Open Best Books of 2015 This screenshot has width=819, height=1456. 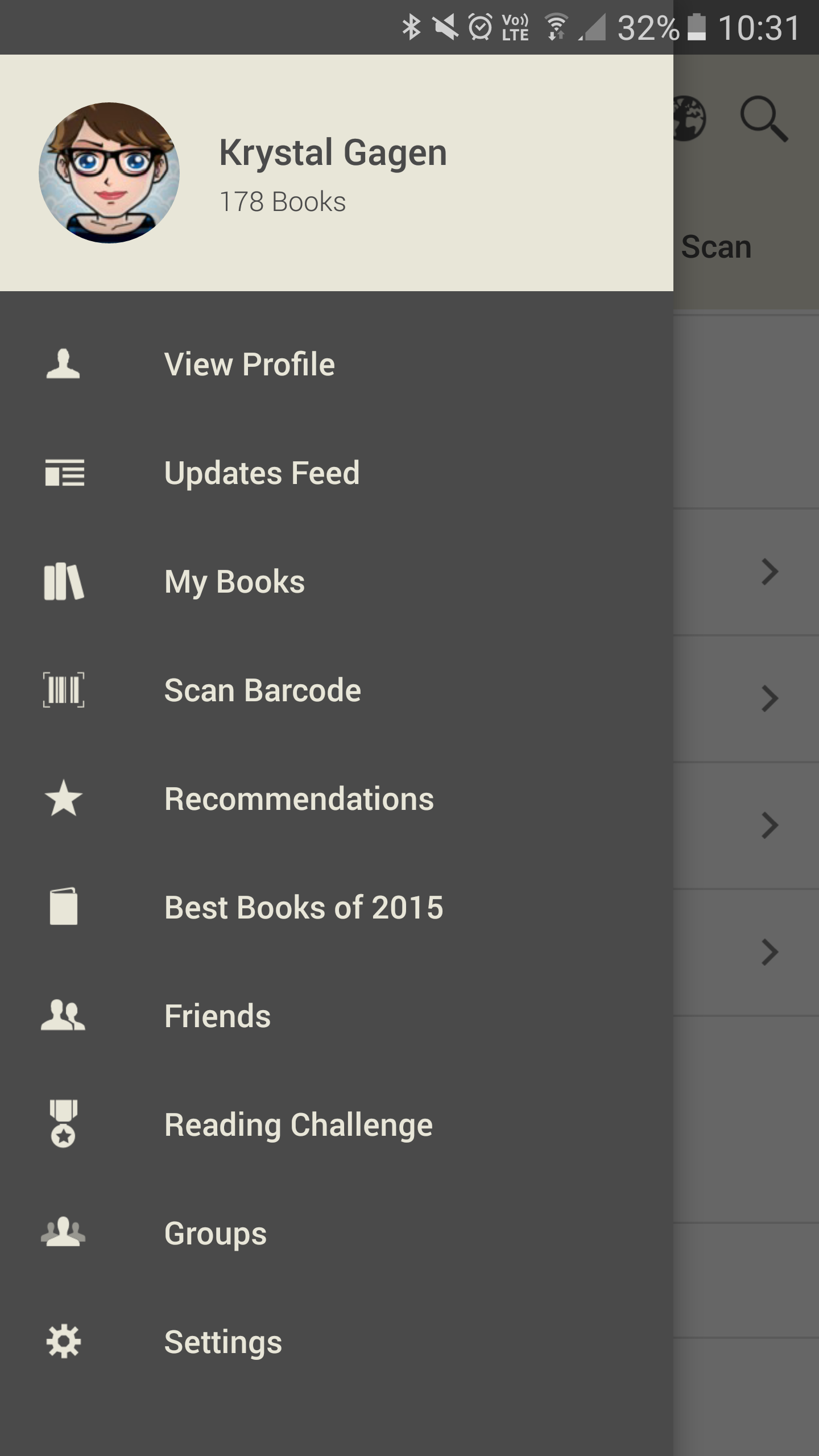point(303,908)
